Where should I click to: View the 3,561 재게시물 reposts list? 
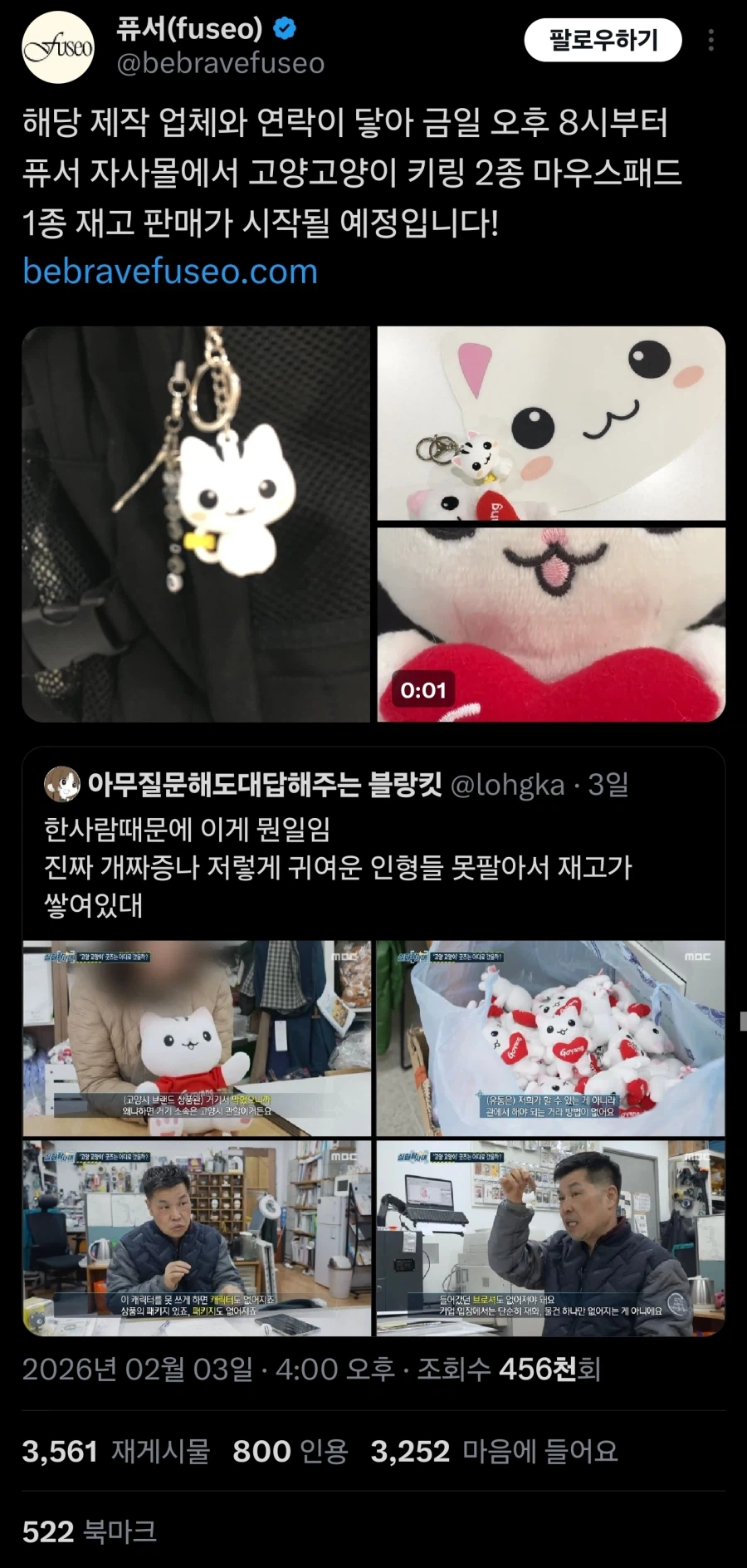tap(116, 1451)
